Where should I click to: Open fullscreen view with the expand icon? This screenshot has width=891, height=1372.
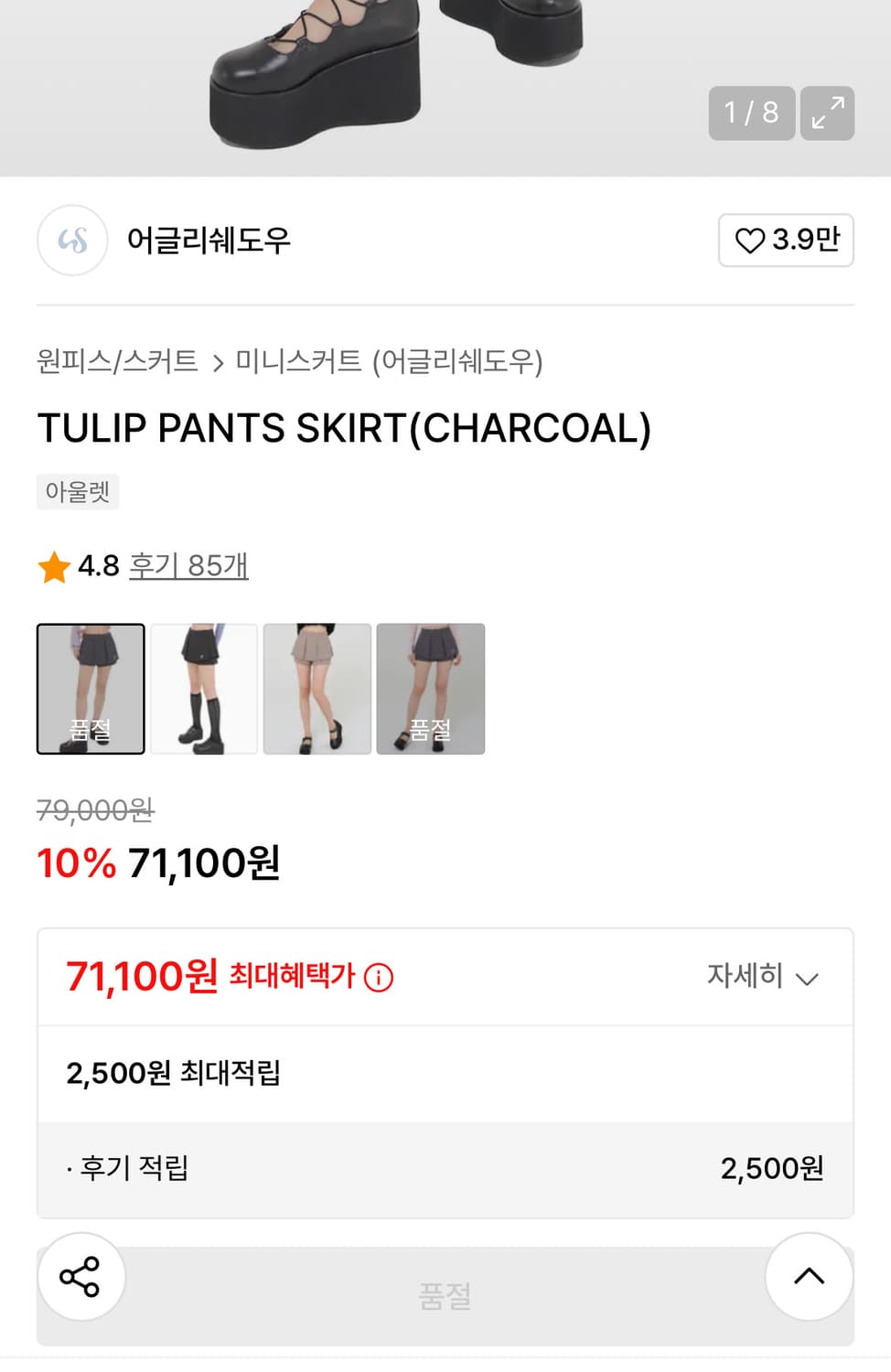pyautogui.click(x=826, y=112)
